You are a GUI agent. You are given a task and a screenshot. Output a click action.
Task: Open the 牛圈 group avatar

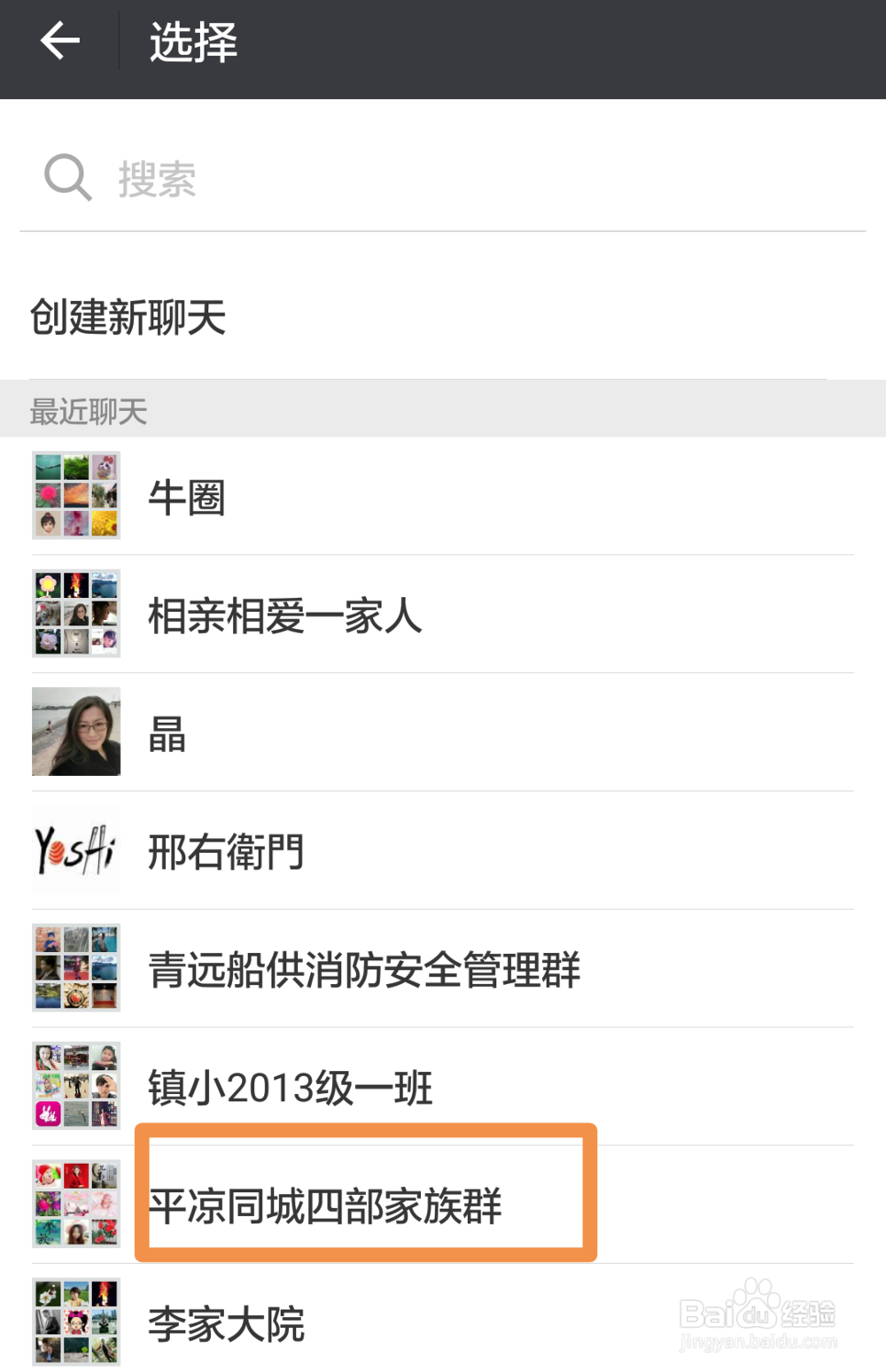click(x=75, y=495)
